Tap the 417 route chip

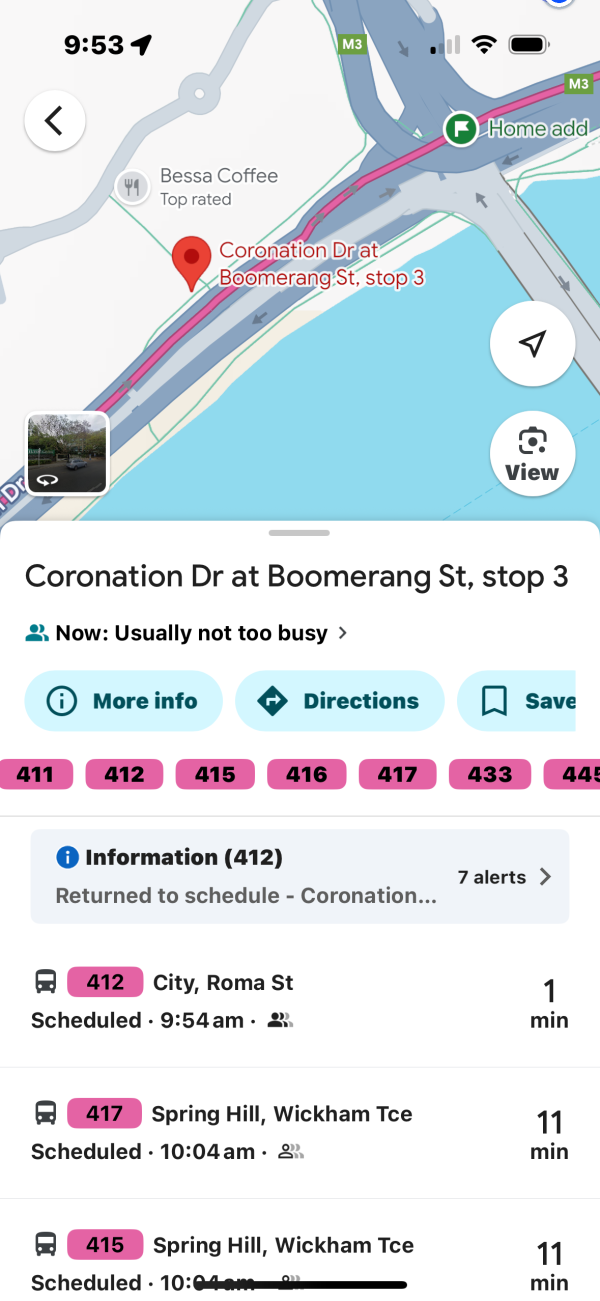click(397, 774)
